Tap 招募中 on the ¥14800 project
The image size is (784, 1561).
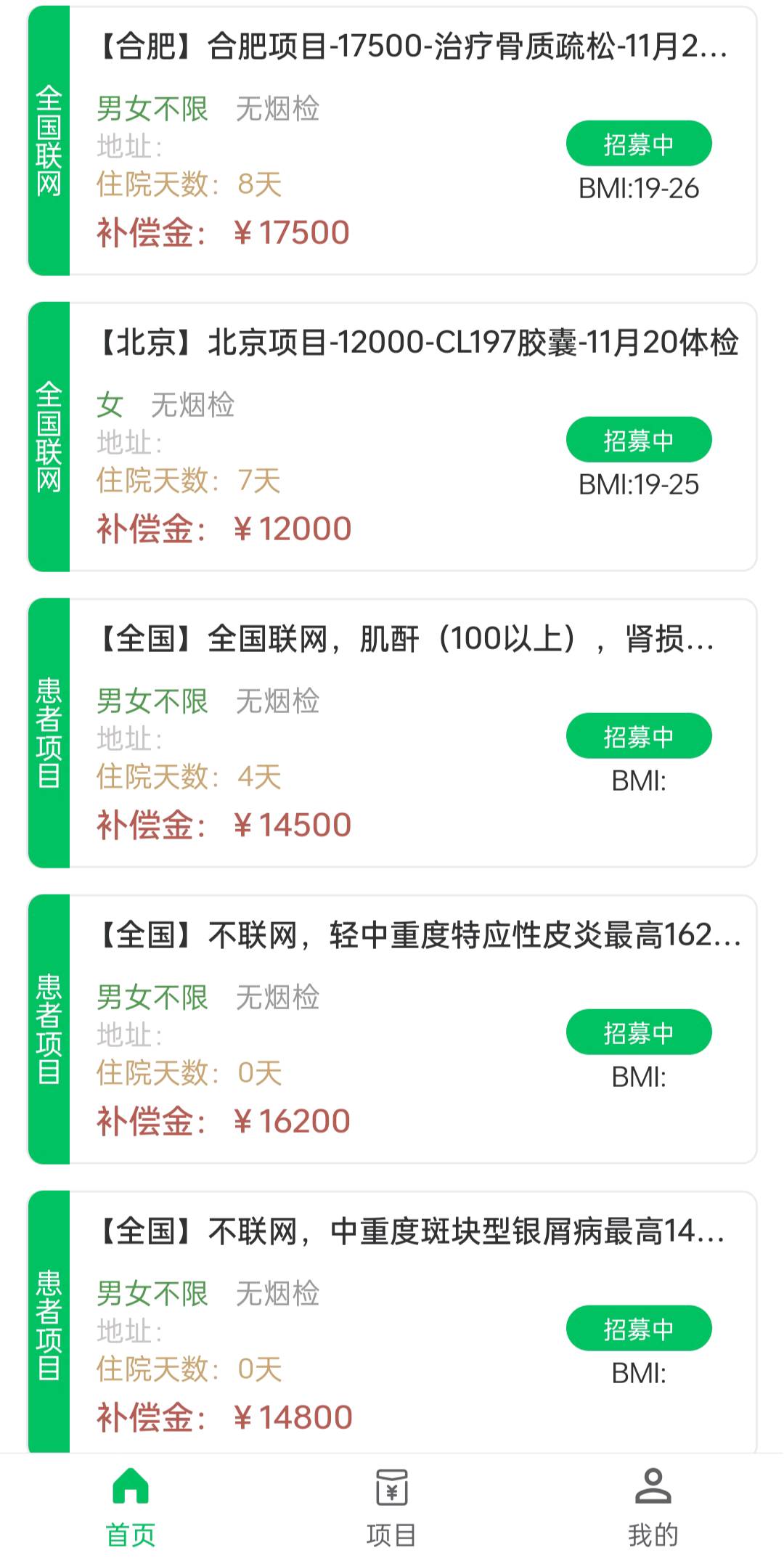pyautogui.click(x=639, y=1329)
